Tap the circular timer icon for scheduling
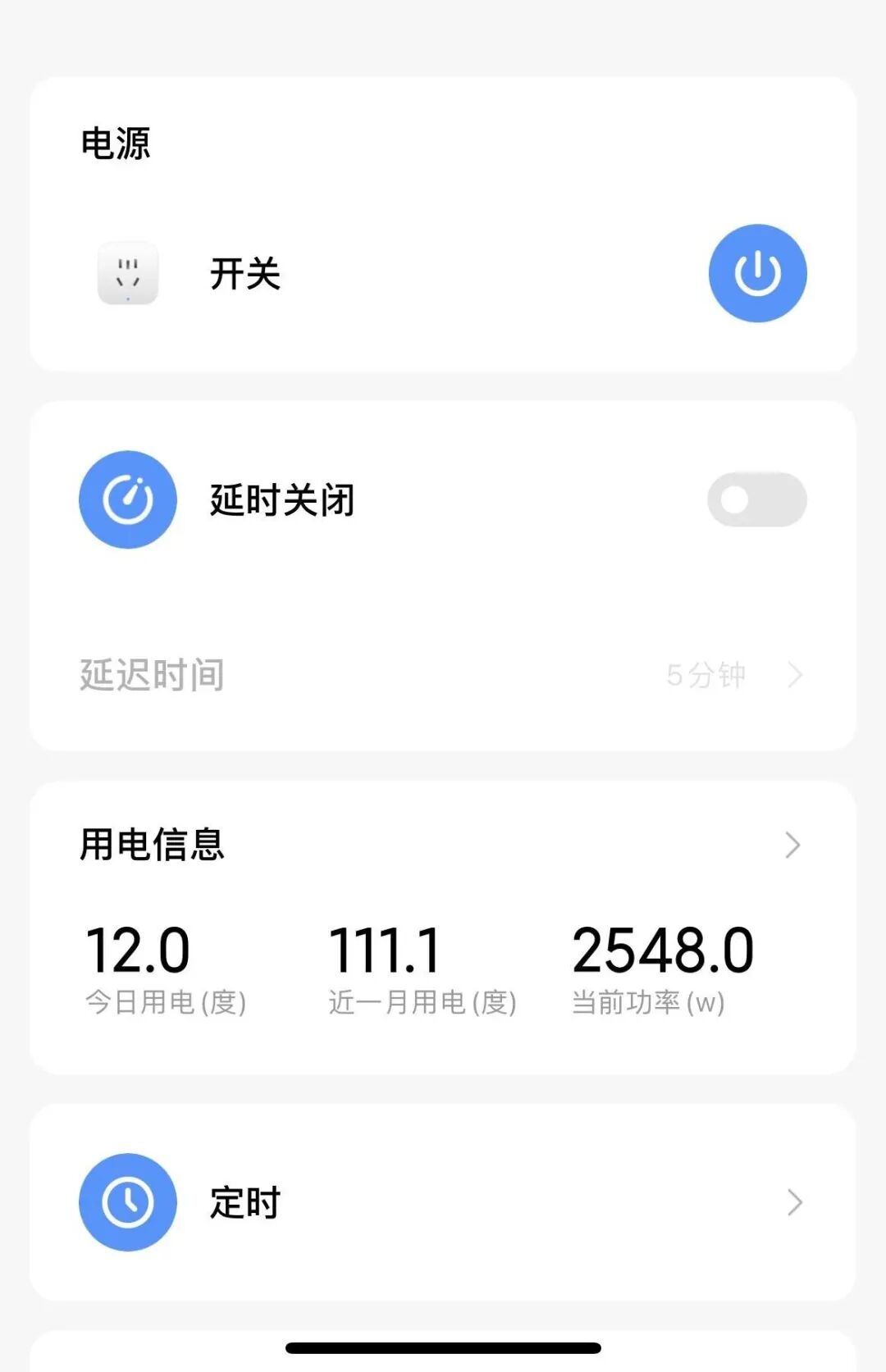 pyautogui.click(x=127, y=1202)
